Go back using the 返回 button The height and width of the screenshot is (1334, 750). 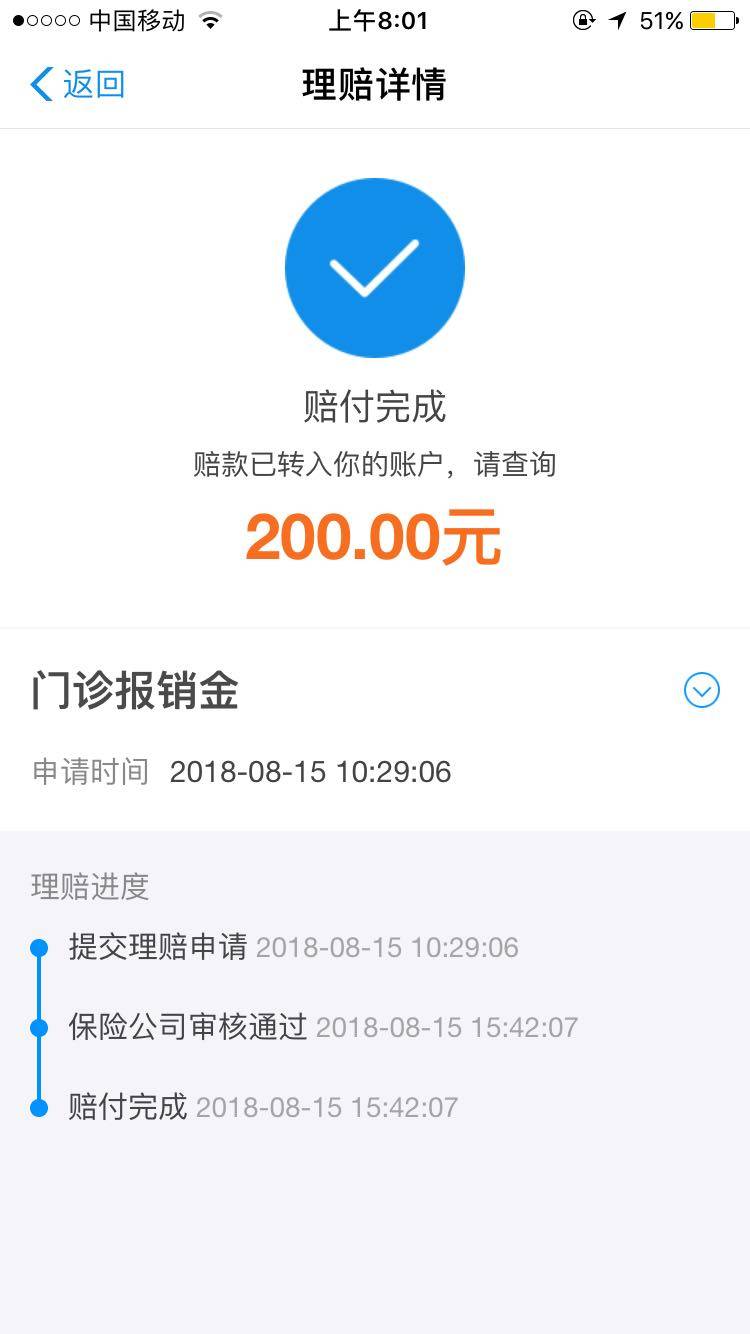click(x=78, y=85)
